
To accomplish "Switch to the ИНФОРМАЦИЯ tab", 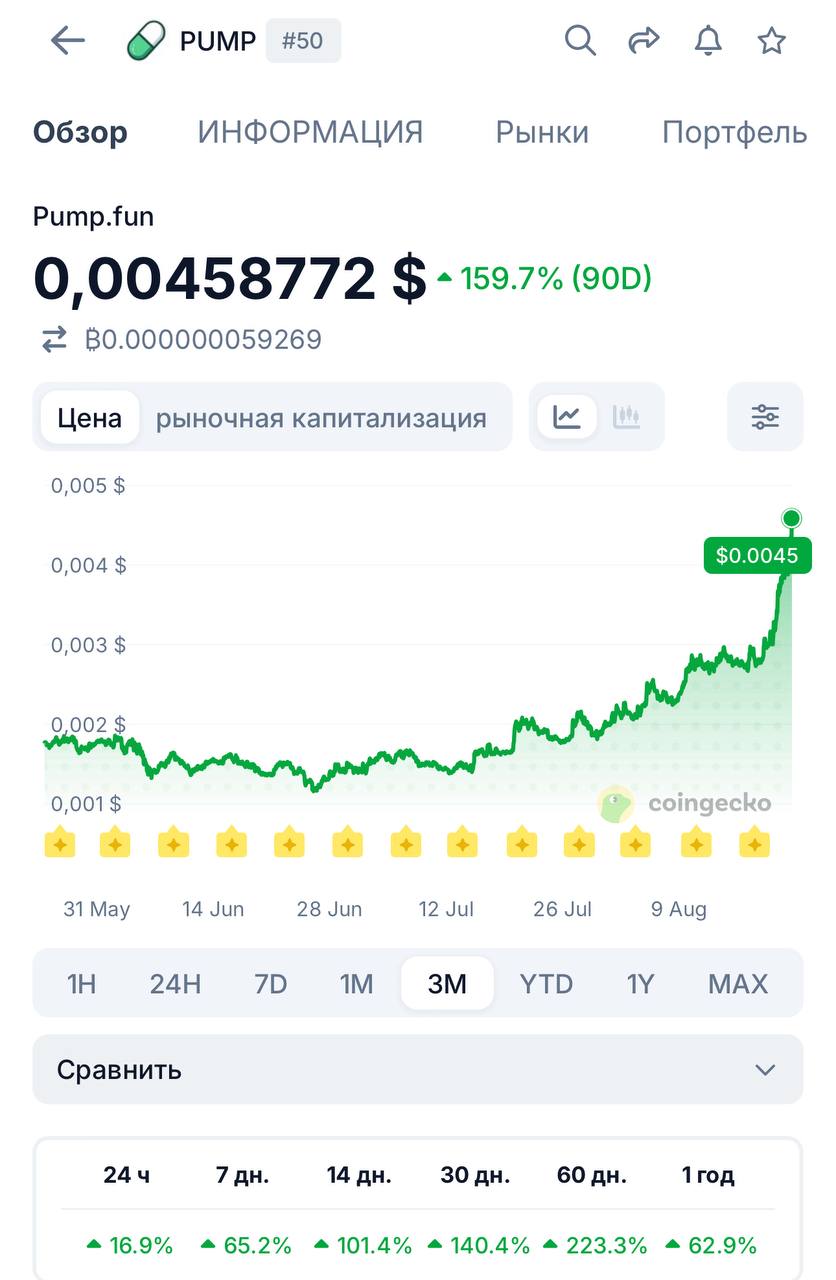I will (x=310, y=132).
